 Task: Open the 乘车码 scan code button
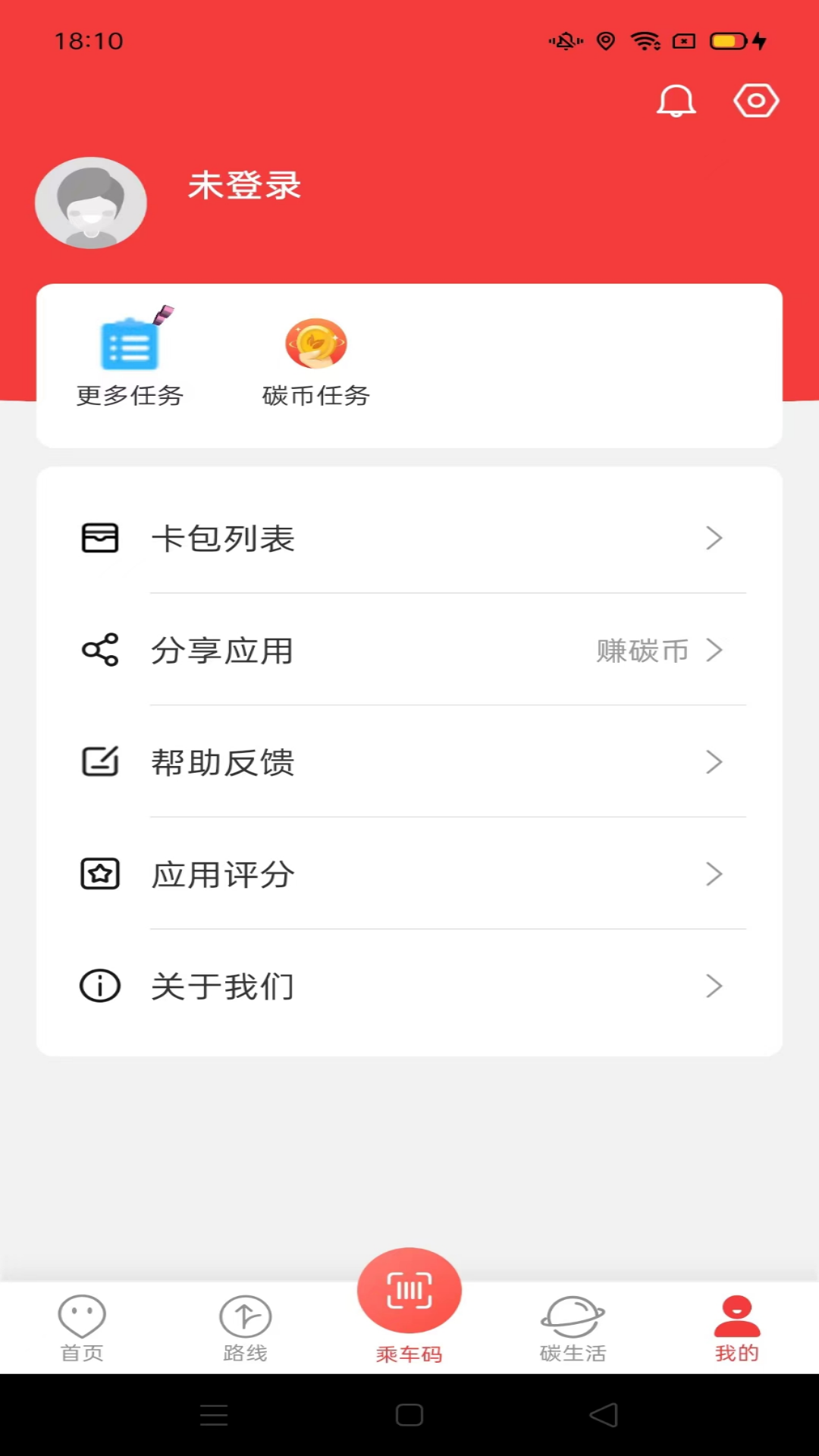click(409, 1289)
